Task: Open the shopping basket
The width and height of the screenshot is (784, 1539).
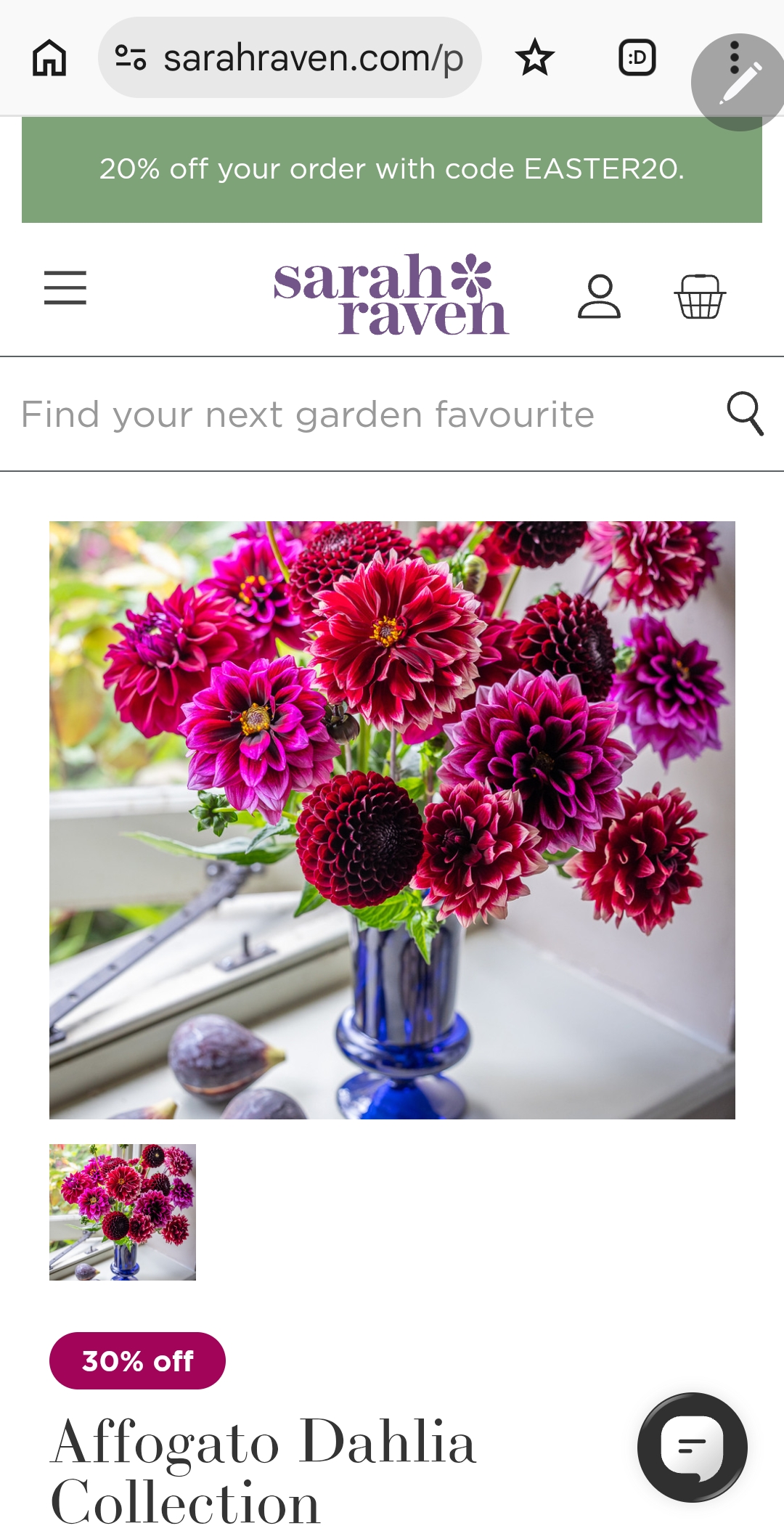Action: pos(700,296)
